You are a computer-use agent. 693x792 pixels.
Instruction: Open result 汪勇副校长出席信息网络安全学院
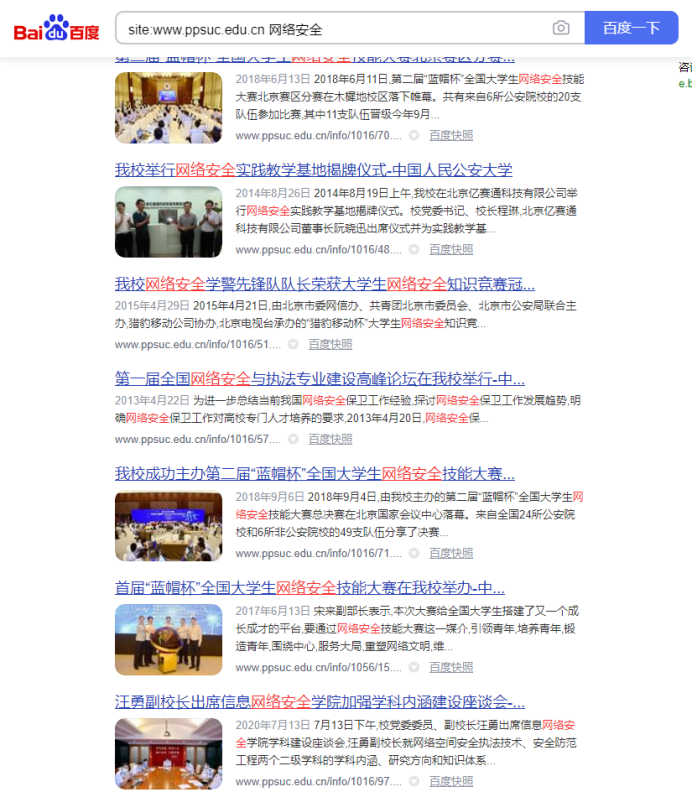[x=319, y=702]
